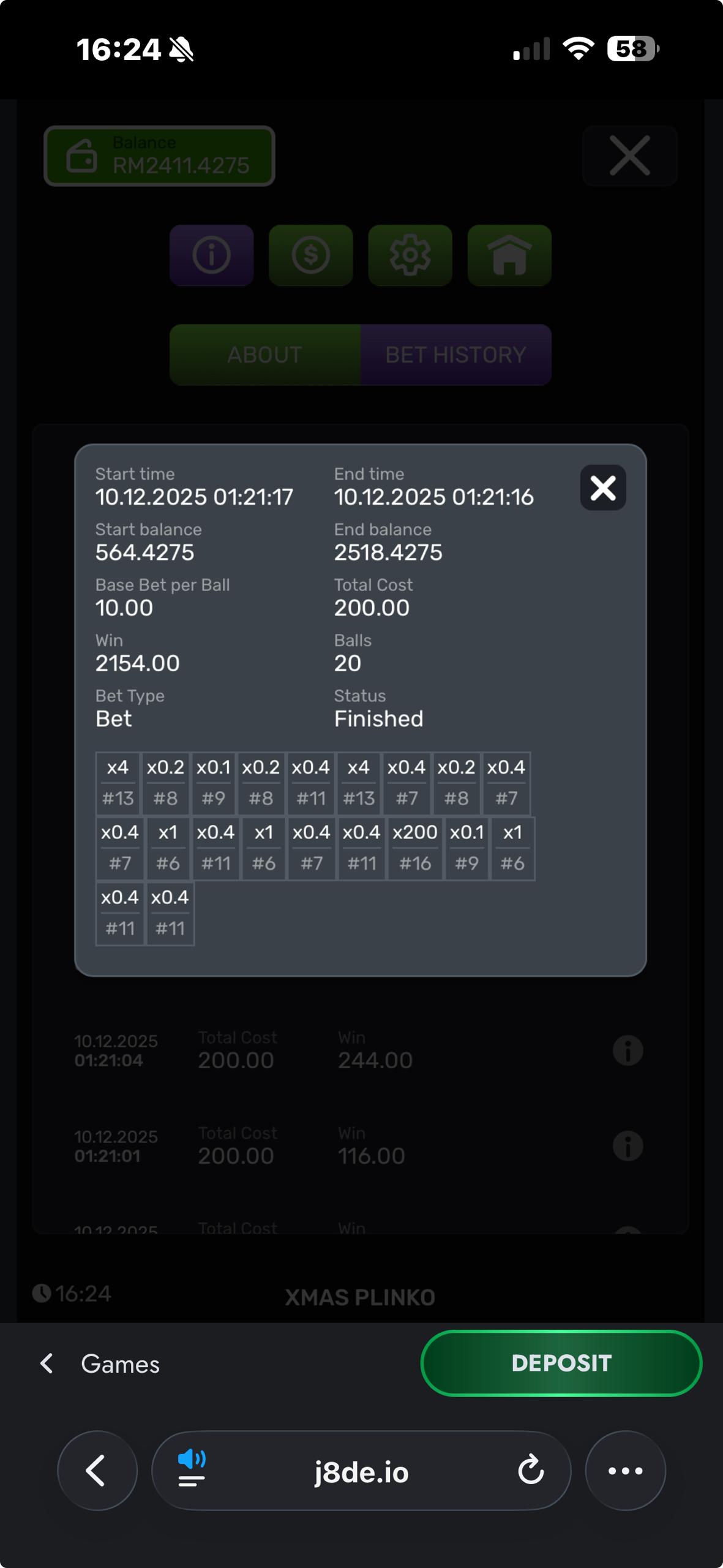Image resolution: width=723 pixels, height=1568 pixels.
Task: Close the bet details popup
Action: click(602, 488)
